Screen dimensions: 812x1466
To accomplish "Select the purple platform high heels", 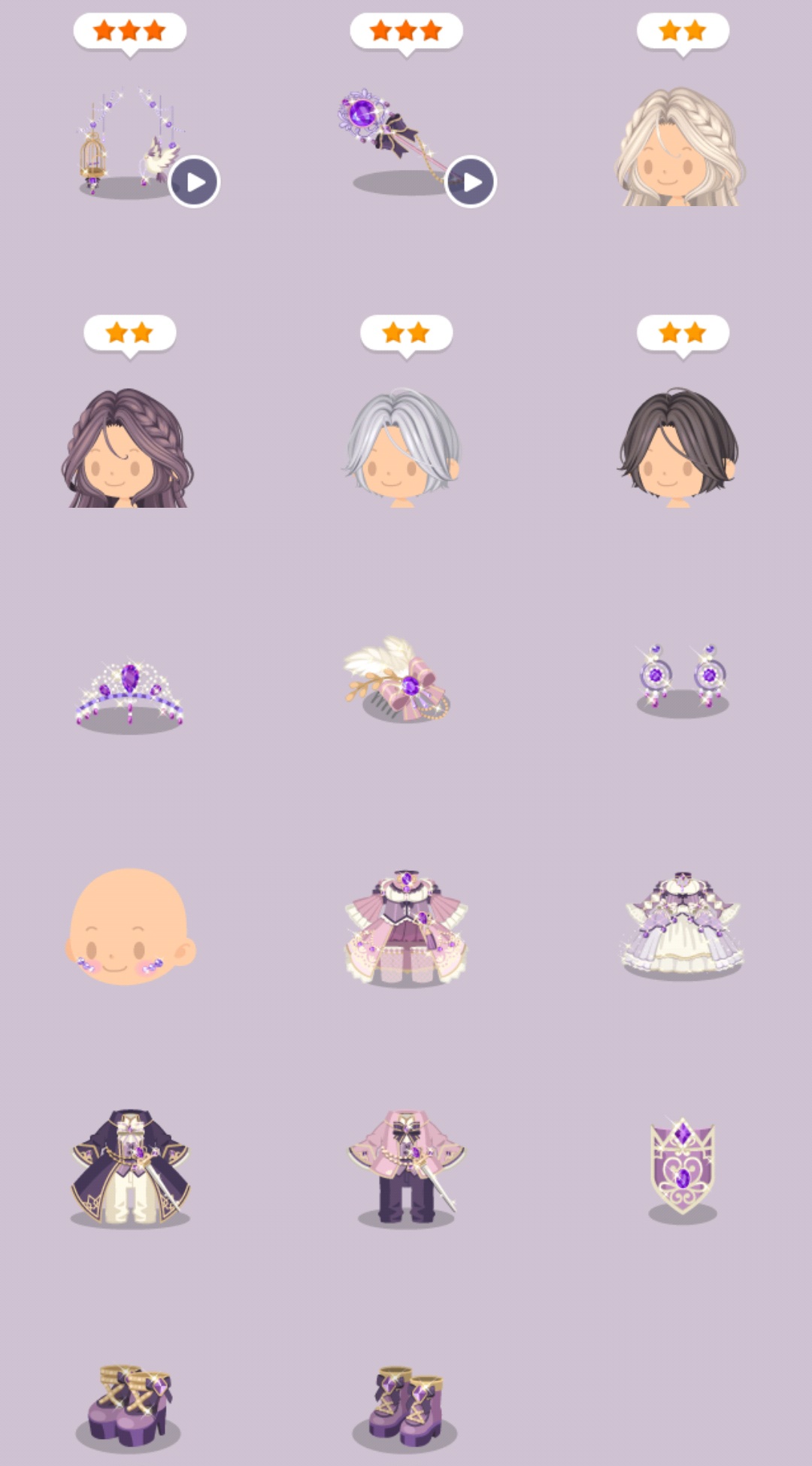I will coord(129,1407).
